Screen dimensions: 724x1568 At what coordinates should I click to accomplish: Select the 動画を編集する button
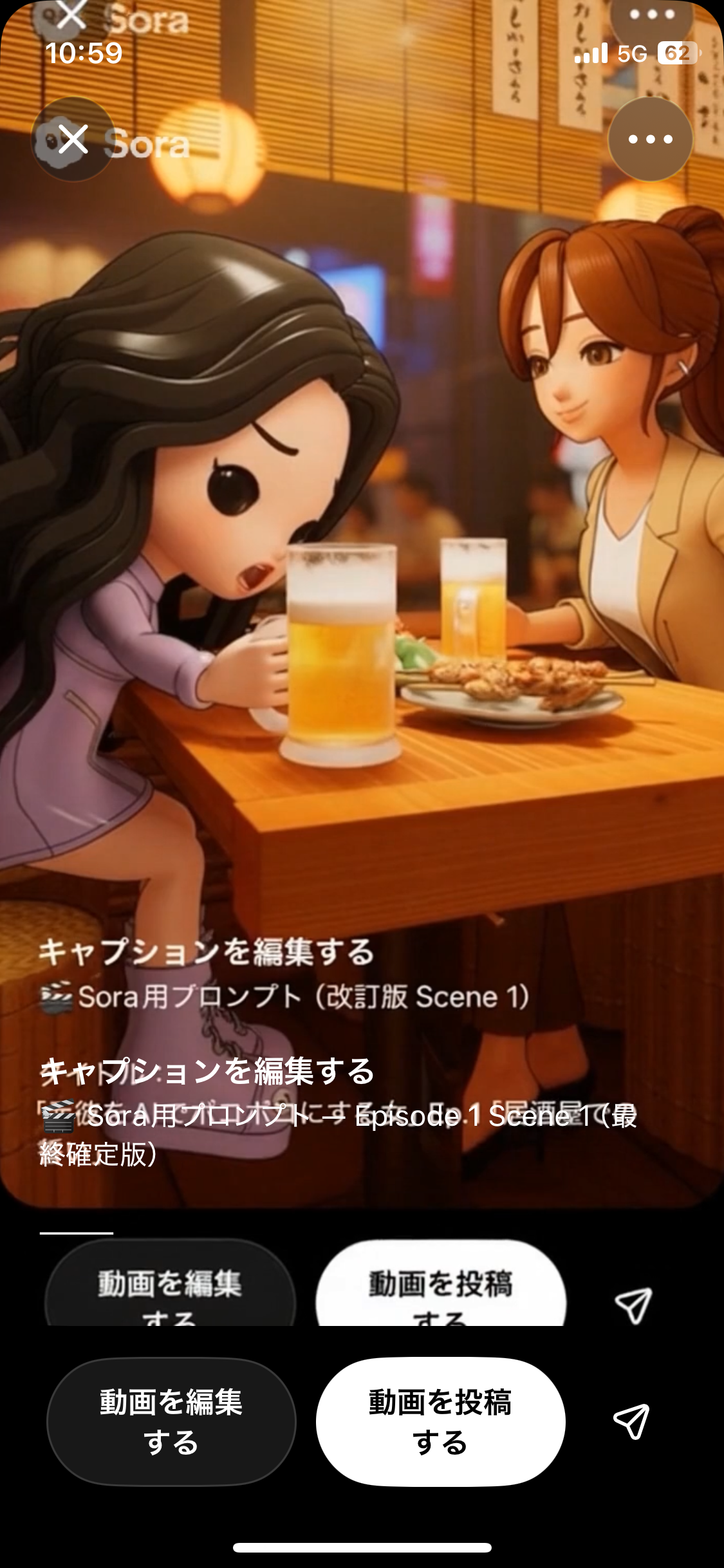tap(171, 1421)
